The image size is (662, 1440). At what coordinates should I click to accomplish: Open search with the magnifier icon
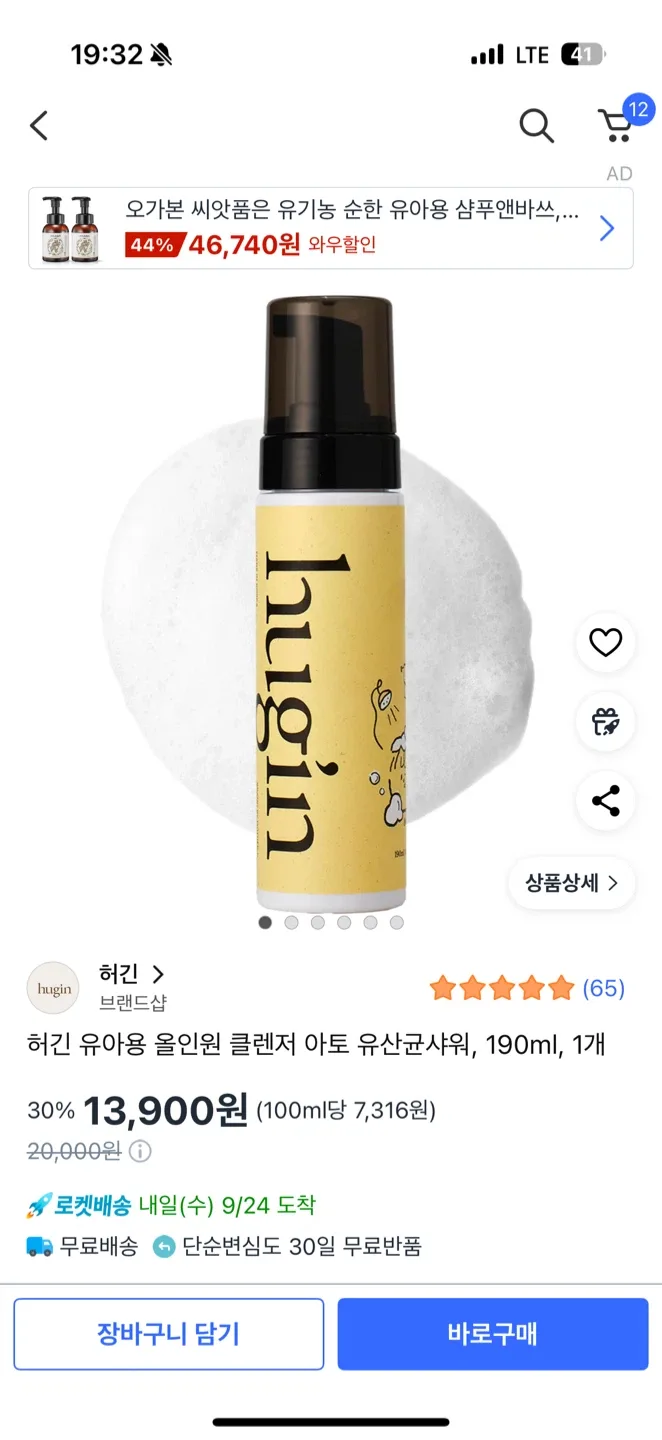[536, 126]
